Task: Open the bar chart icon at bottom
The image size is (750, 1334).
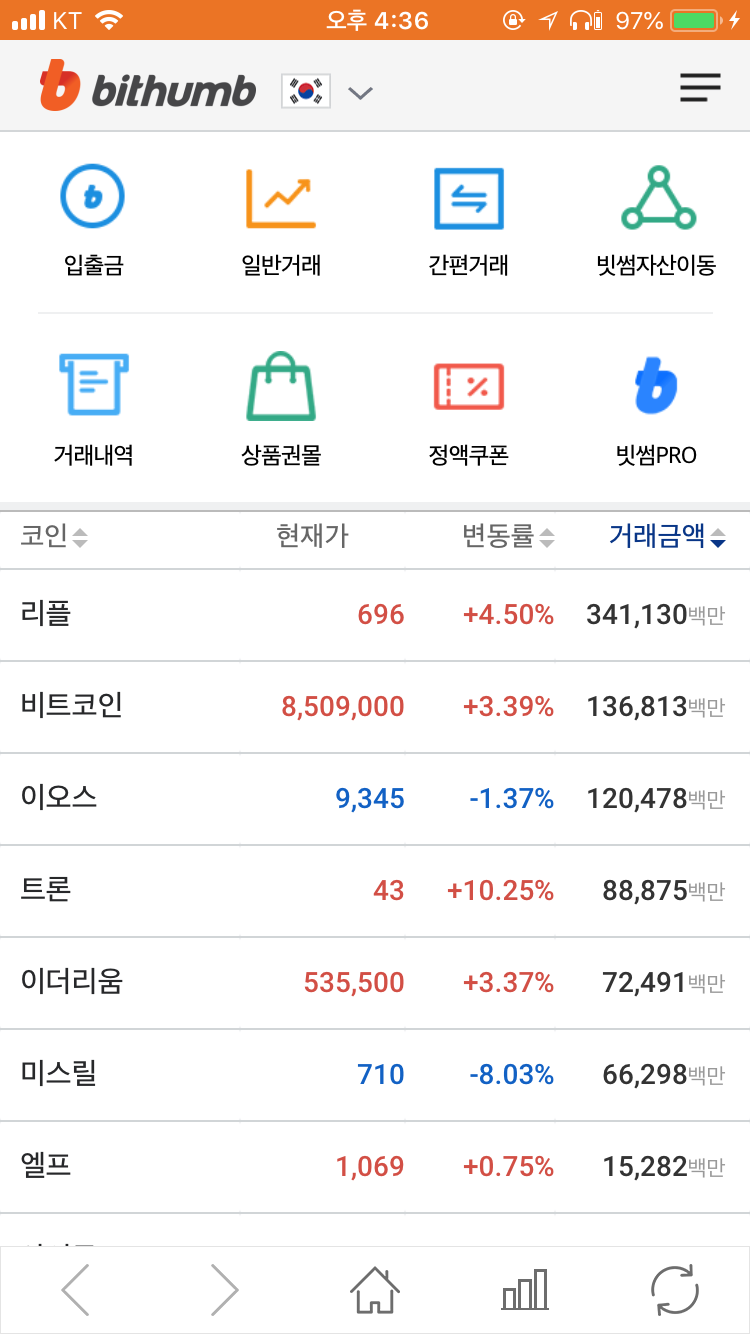Action: click(x=524, y=1290)
